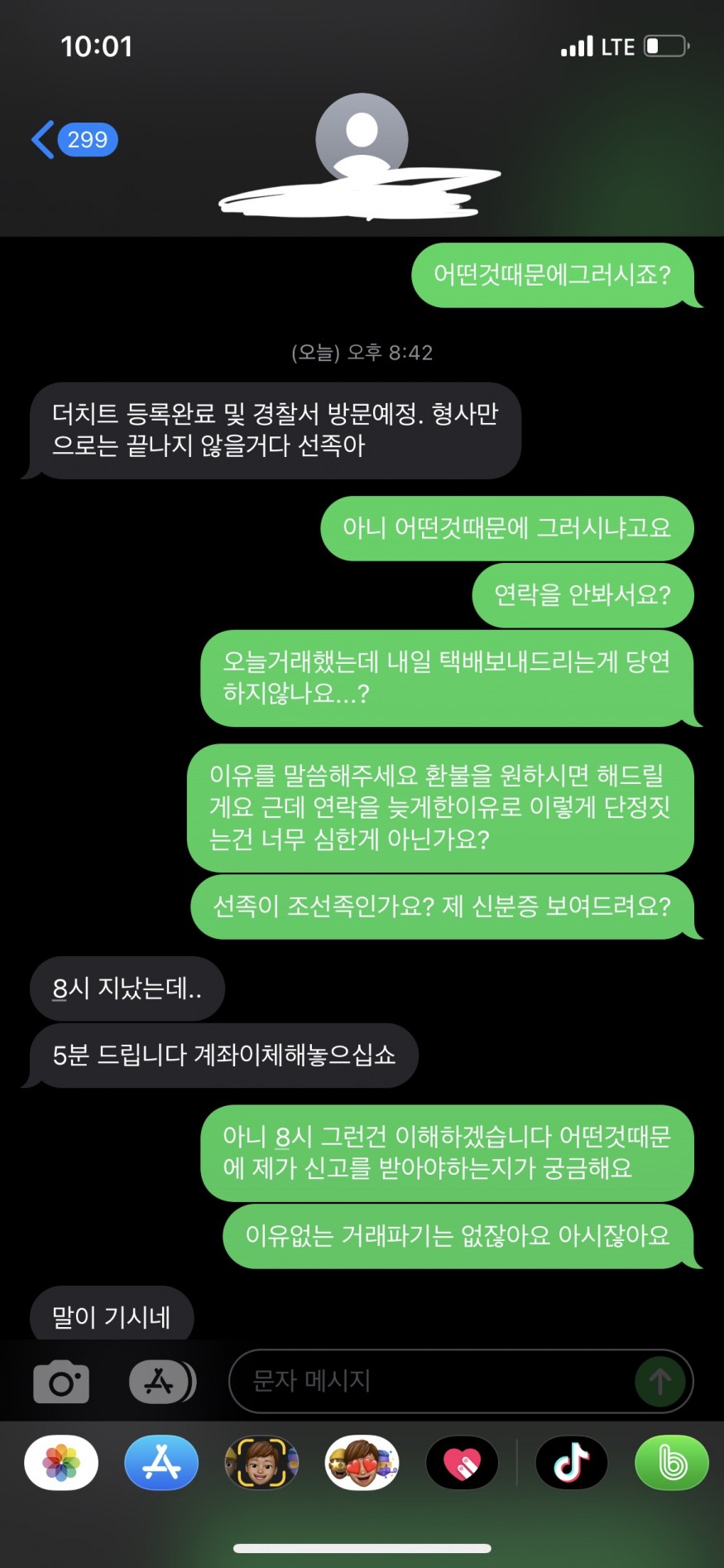The image size is (724, 1568).
Task: Open the App Store for iMessage
Action: click(x=161, y=1463)
